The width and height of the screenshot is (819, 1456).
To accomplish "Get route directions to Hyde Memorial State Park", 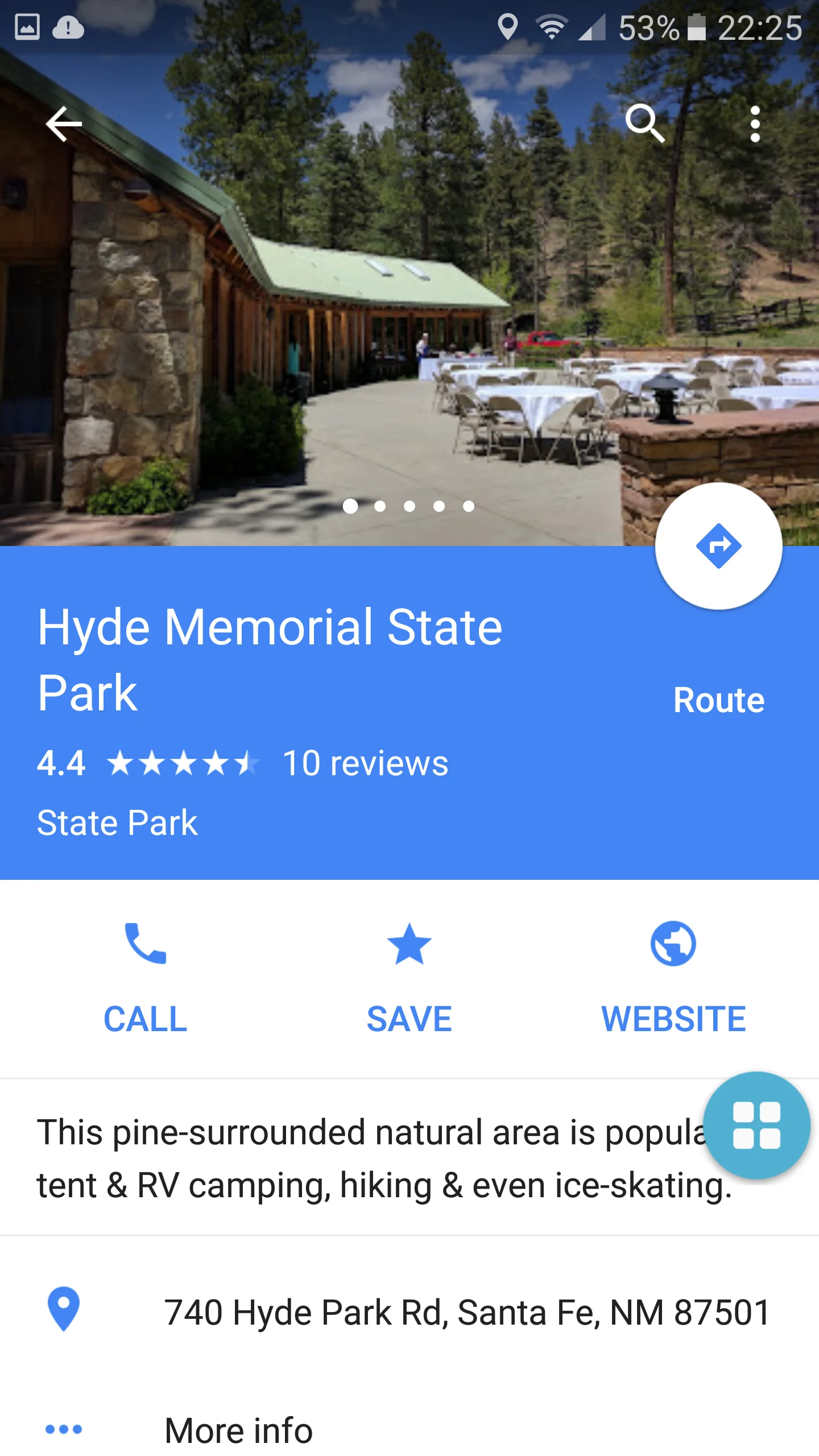I will [x=718, y=547].
